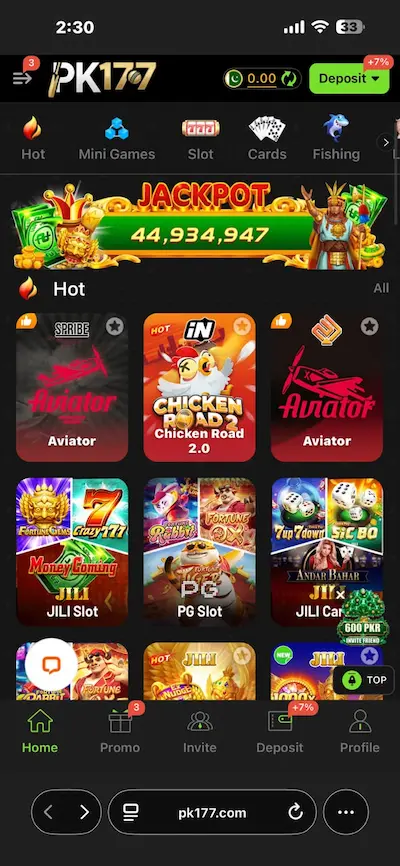Go to the Invite tab
Screen dimensions: 400x866
[x=199, y=730]
